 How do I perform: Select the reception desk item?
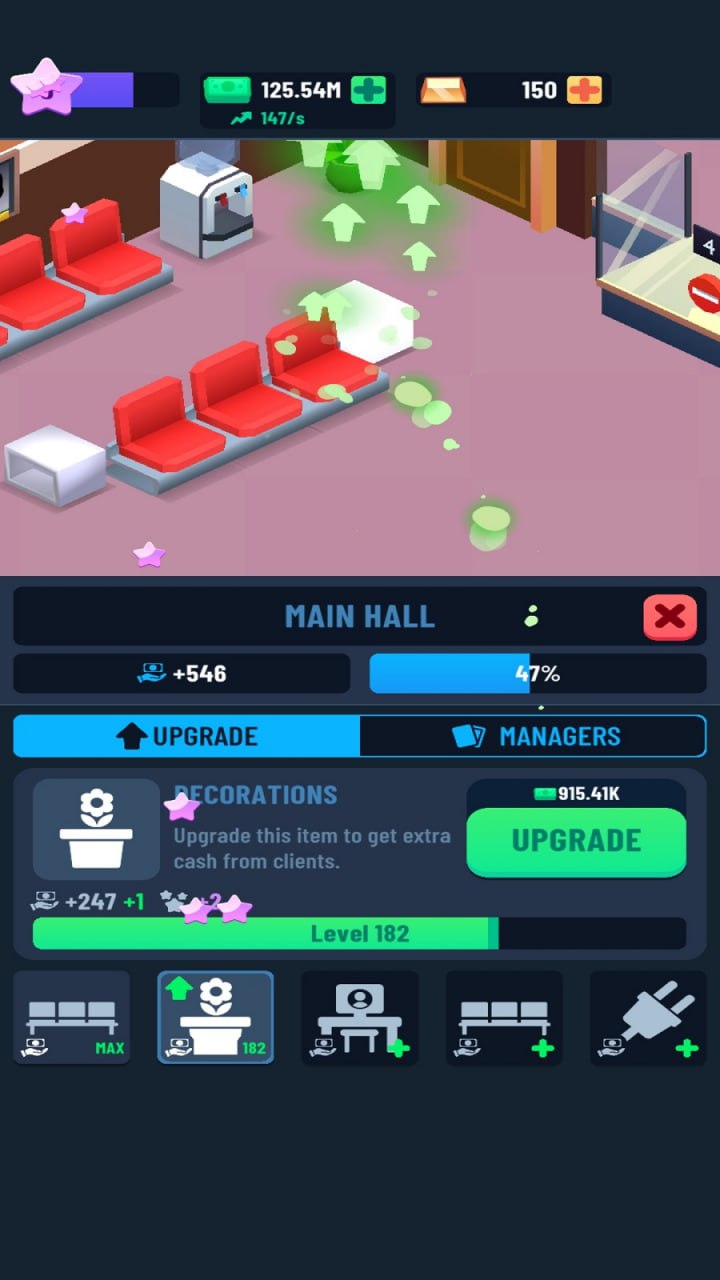[x=360, y=1018]
